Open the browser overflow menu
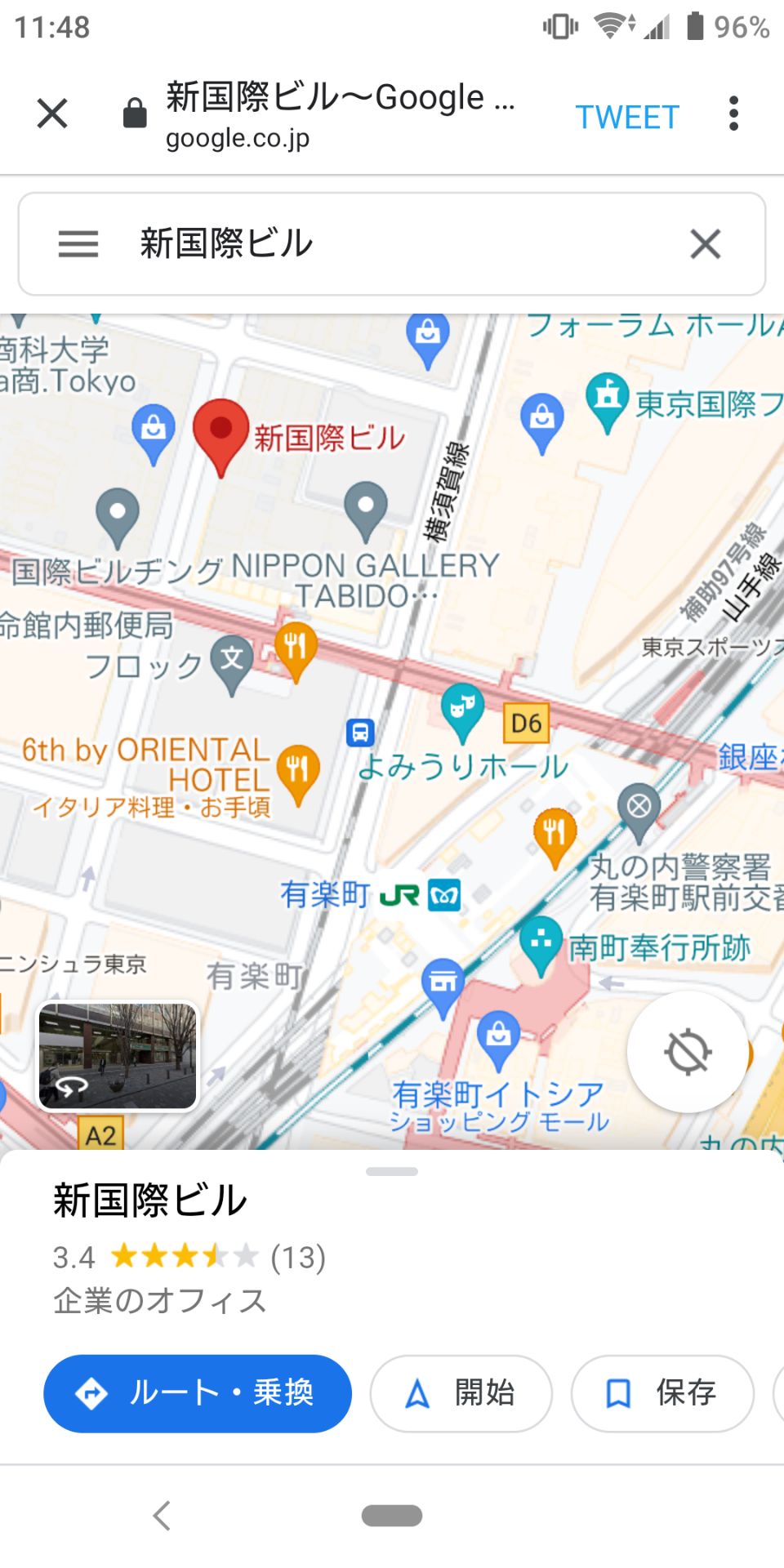 733,114
